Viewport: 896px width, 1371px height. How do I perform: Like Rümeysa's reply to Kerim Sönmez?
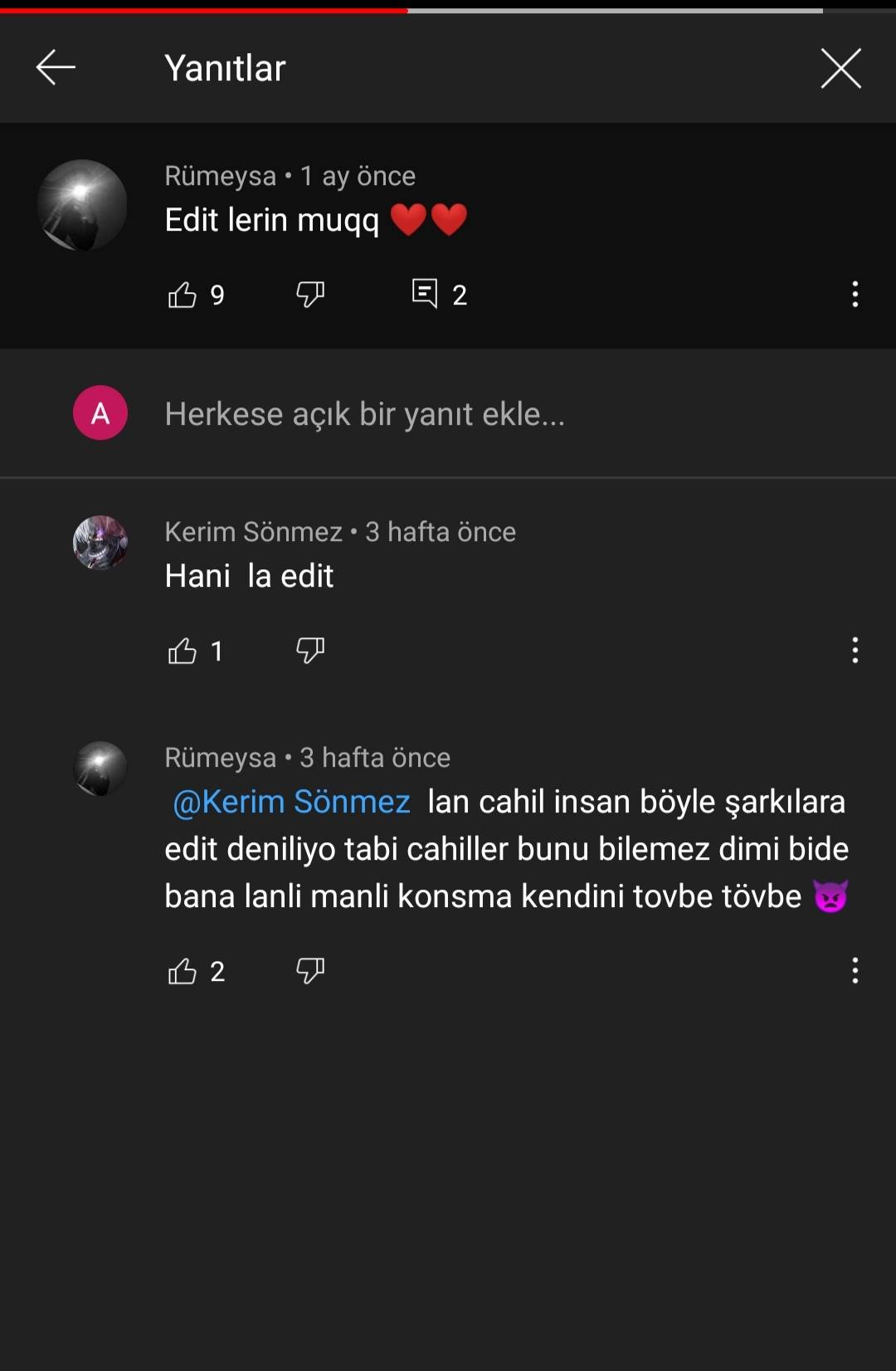click(x=184, y=971)
